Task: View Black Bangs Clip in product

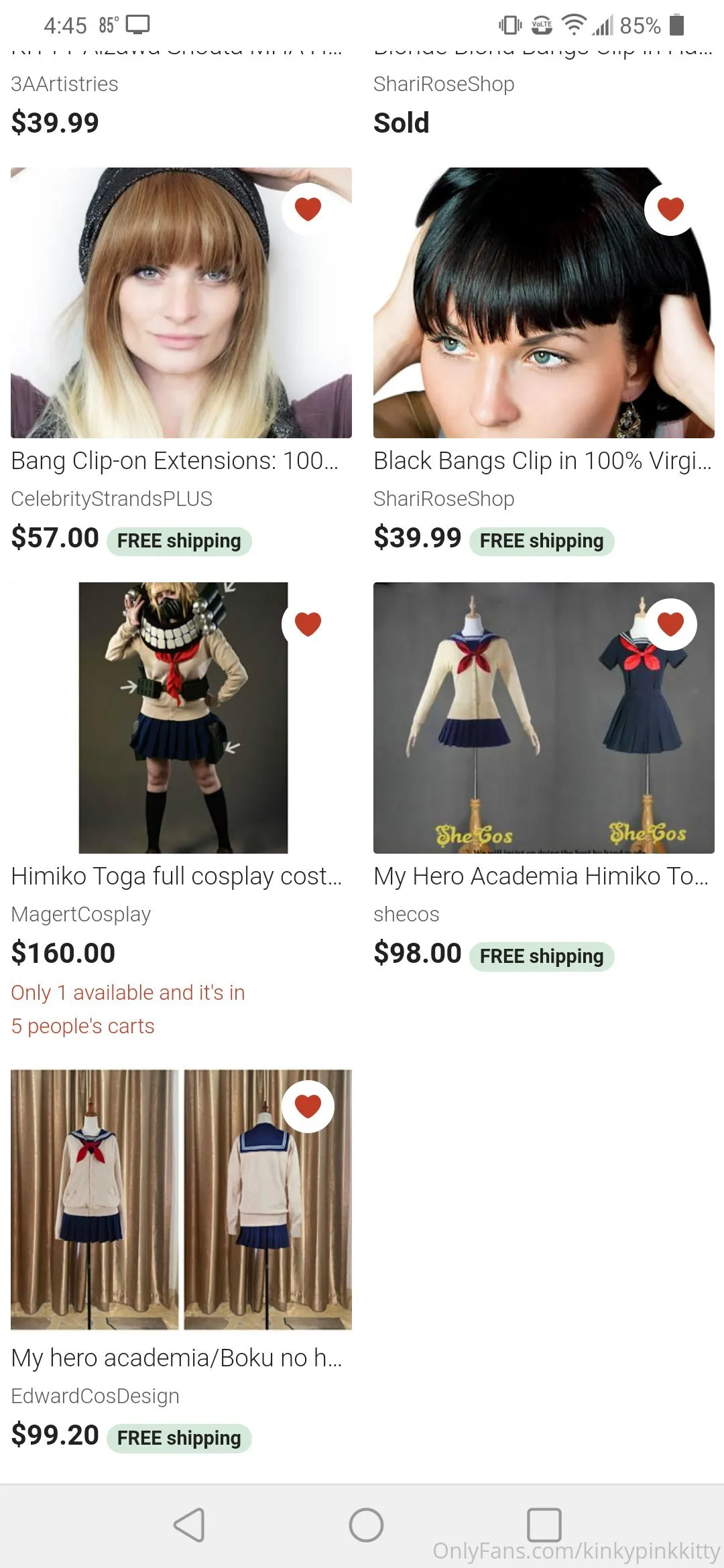Action: [x=543, y=303]
